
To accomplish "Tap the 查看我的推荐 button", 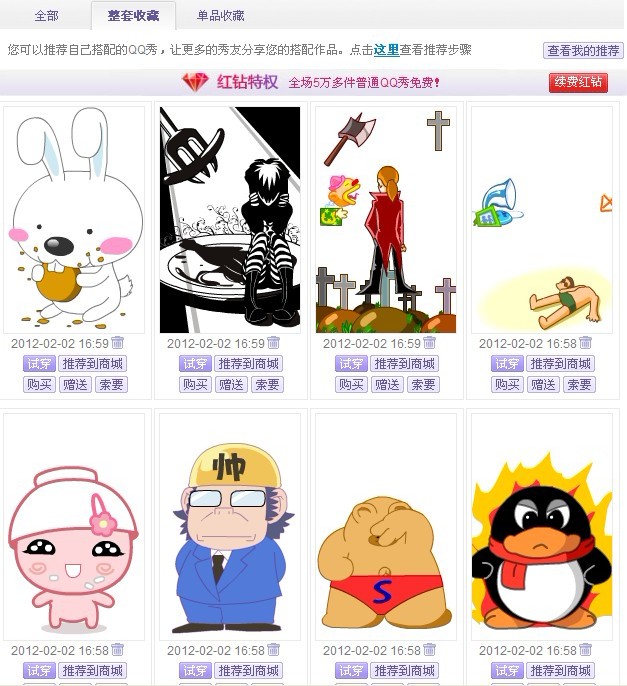I will [583, 50].
